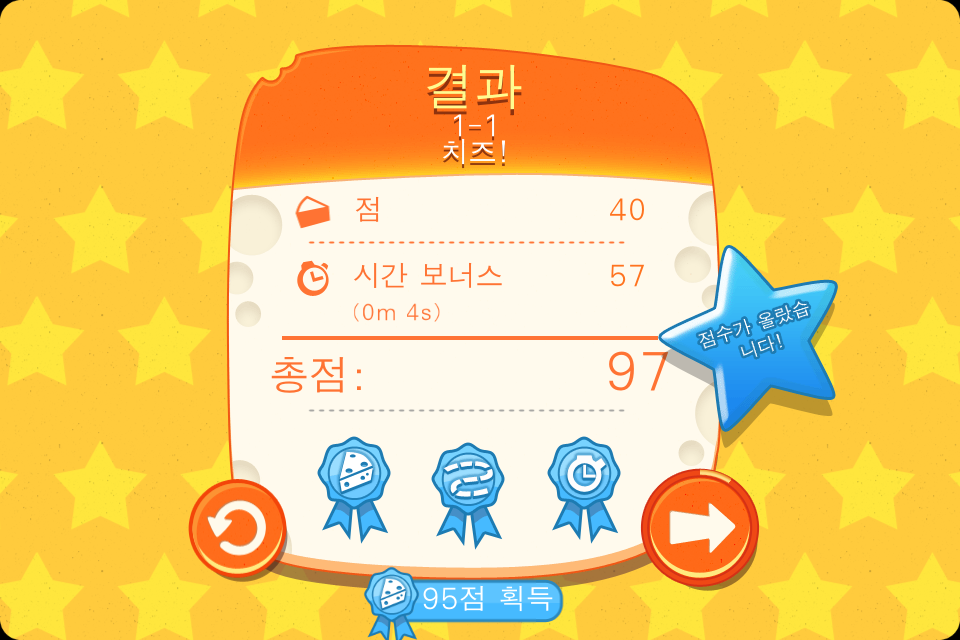Image resolution: width=960 pixels, height=640 pixels.
Task: Tap the clock ribbon badge
Action: point(583,477)
